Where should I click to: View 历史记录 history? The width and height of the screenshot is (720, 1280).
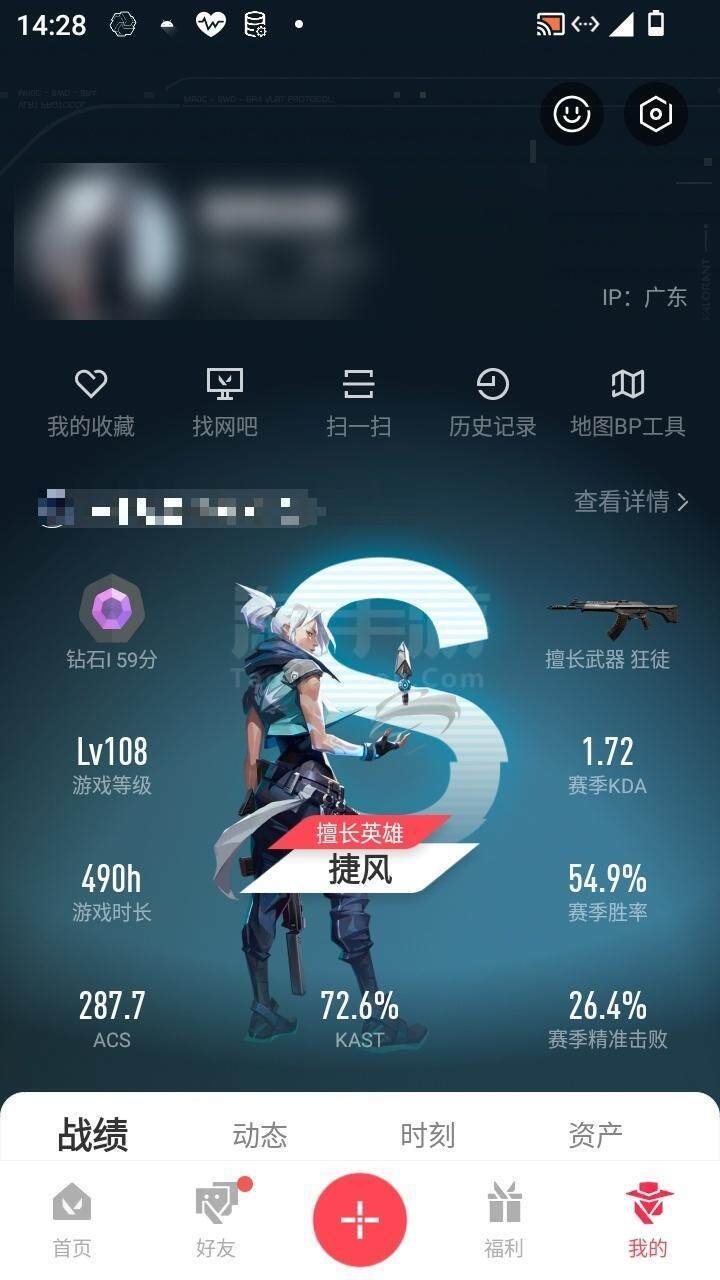(x=493, y=402)
